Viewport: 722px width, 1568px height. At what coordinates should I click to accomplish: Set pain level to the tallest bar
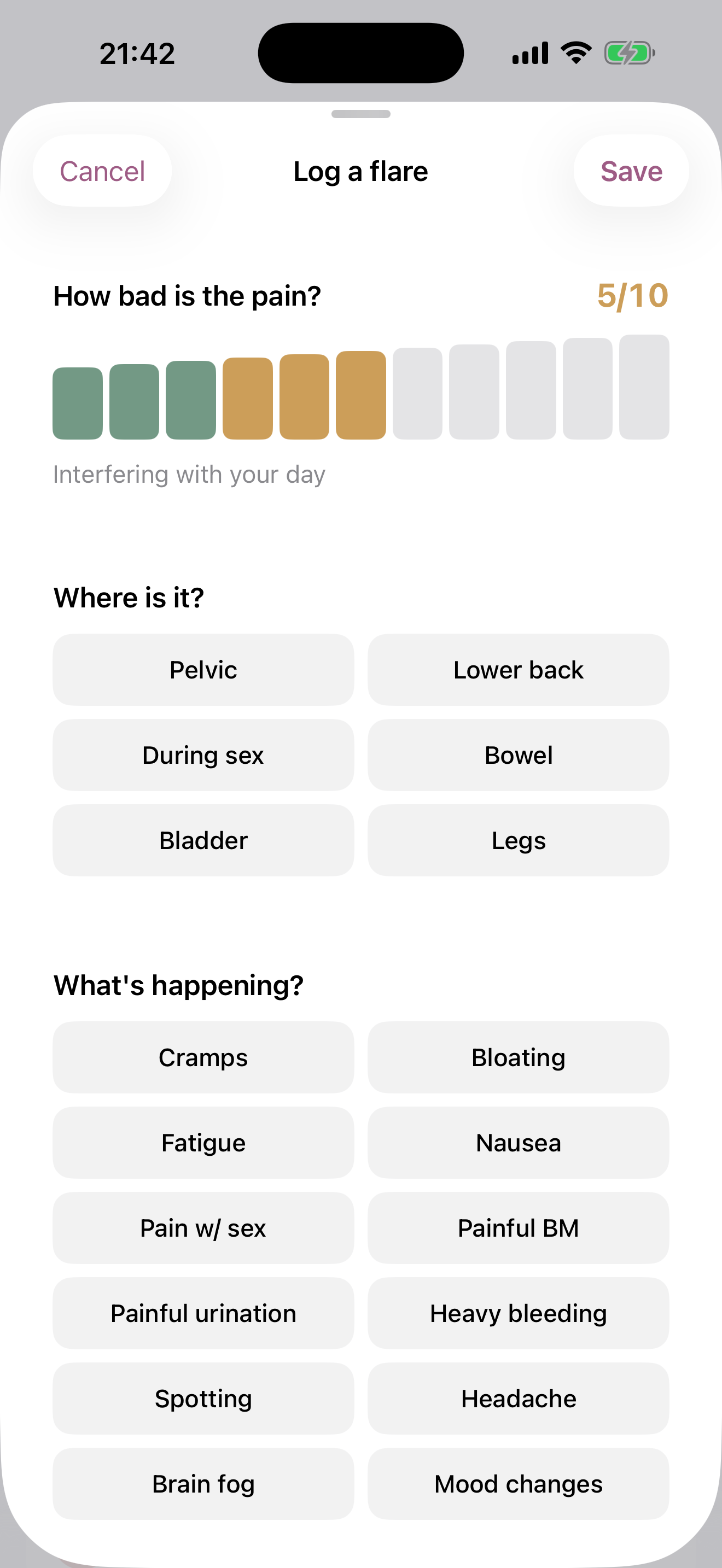pos(644,387)
